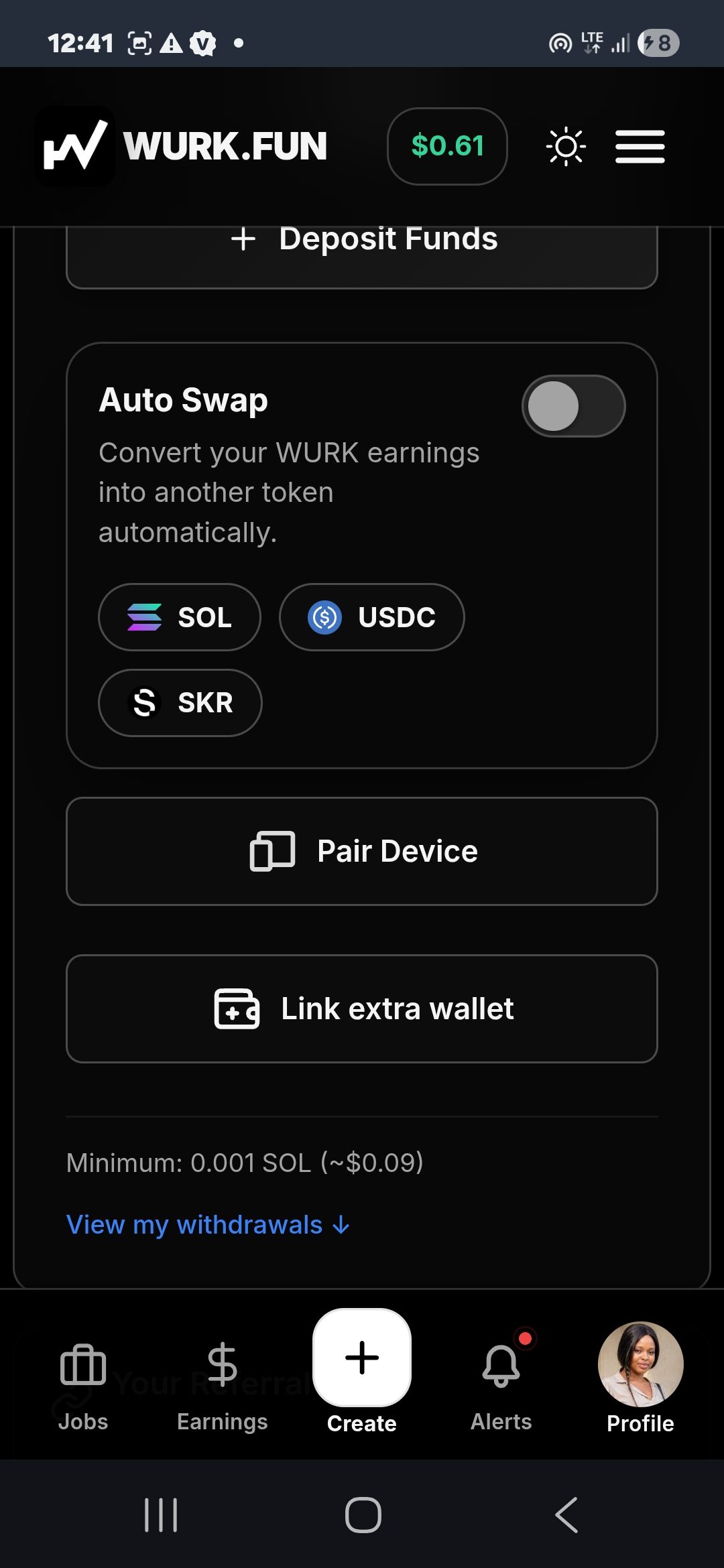
Task: Open the hamburger menu
Action: click(x=640, y=147)
